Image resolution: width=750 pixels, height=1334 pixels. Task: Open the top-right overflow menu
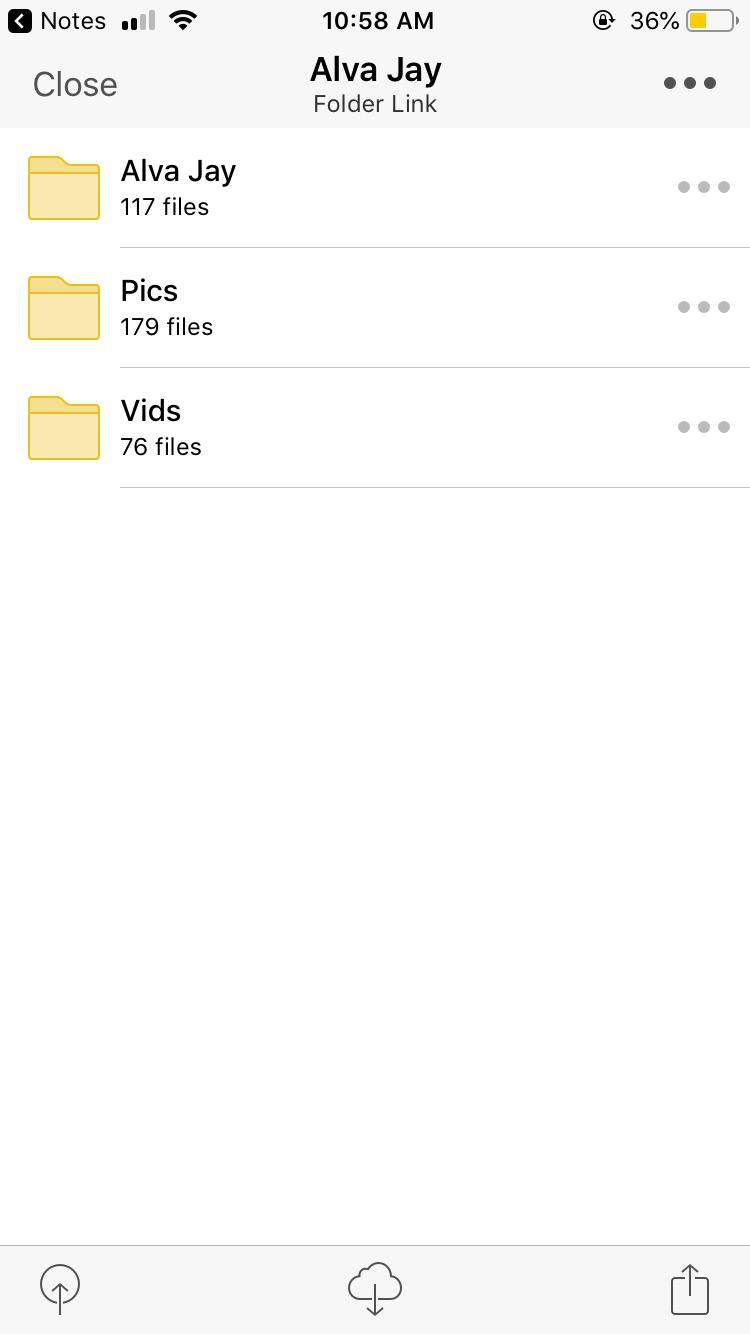click(689, 83)
